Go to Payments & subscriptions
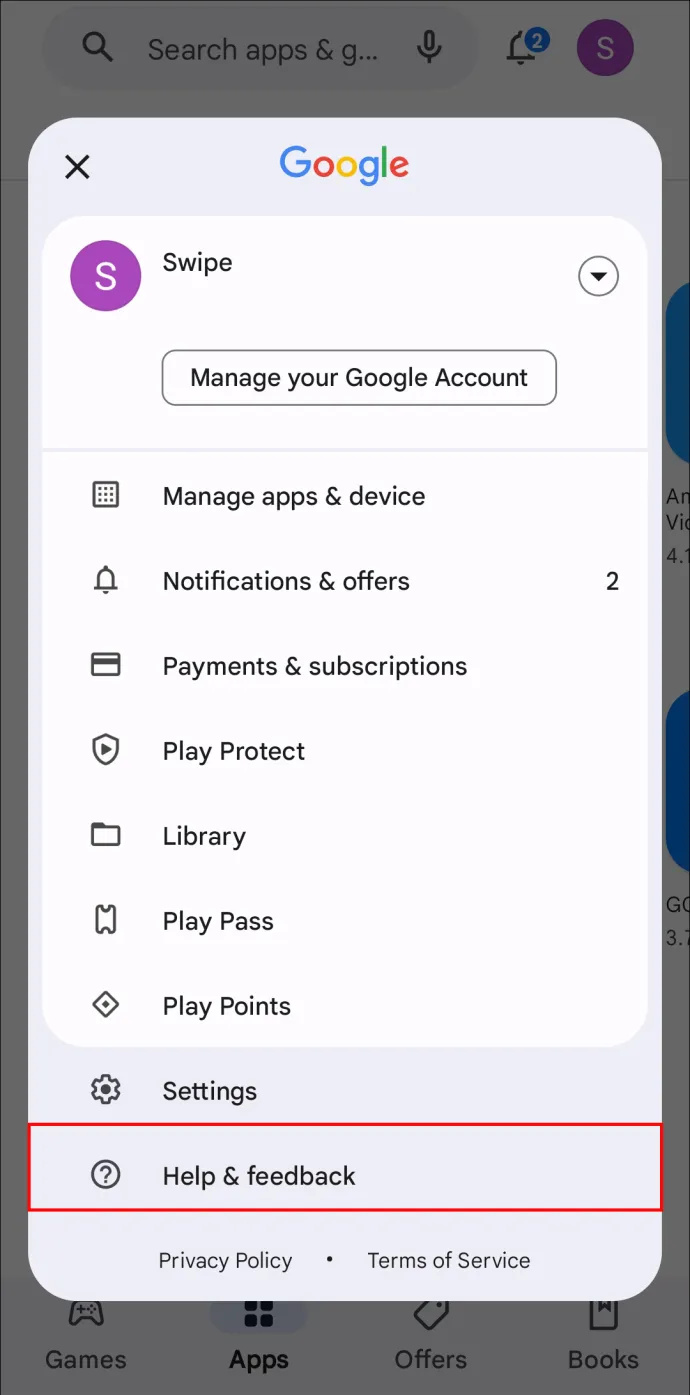 (345, 666)
